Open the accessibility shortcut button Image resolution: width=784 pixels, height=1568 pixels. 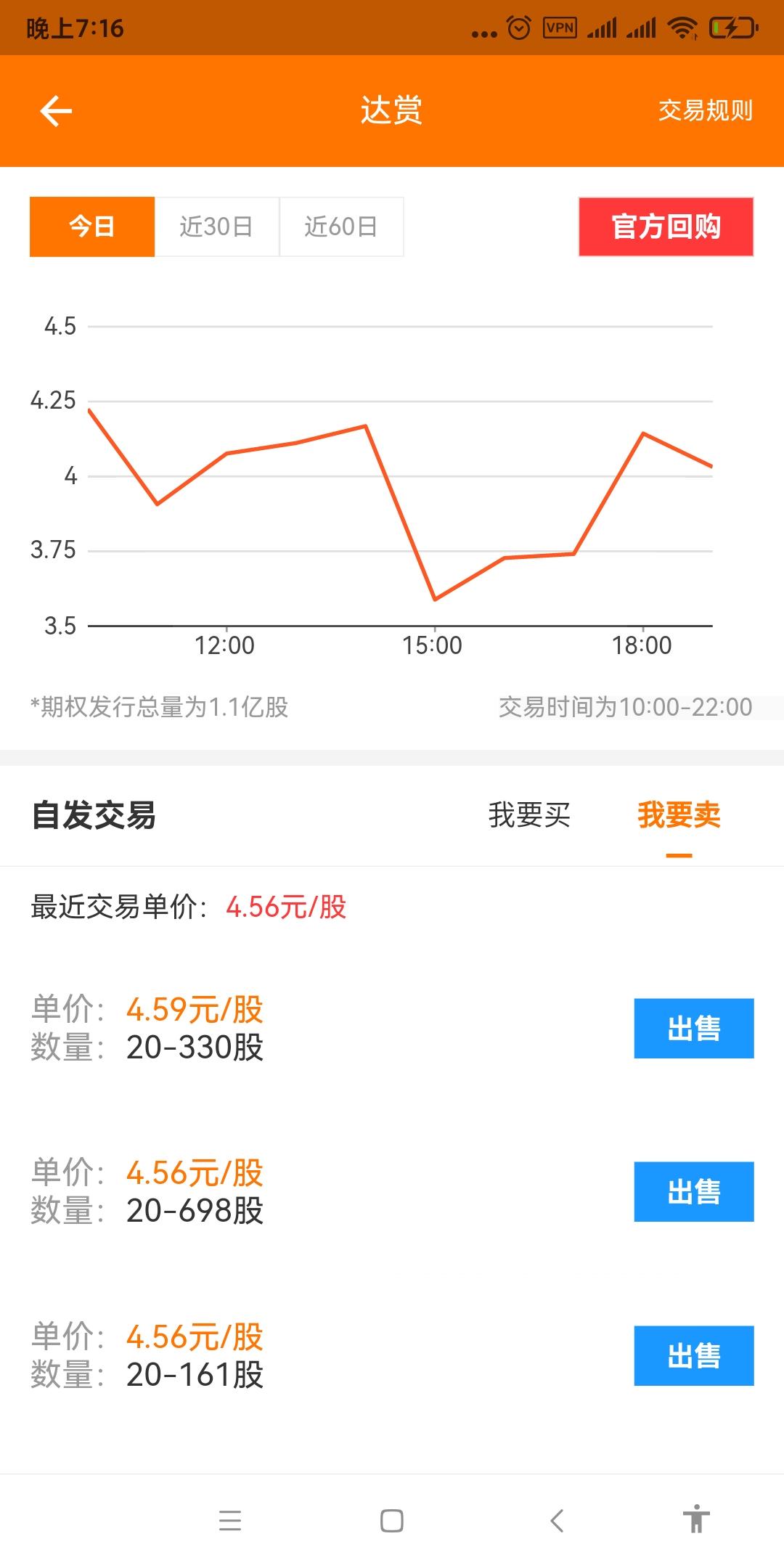coord(696,1519)
